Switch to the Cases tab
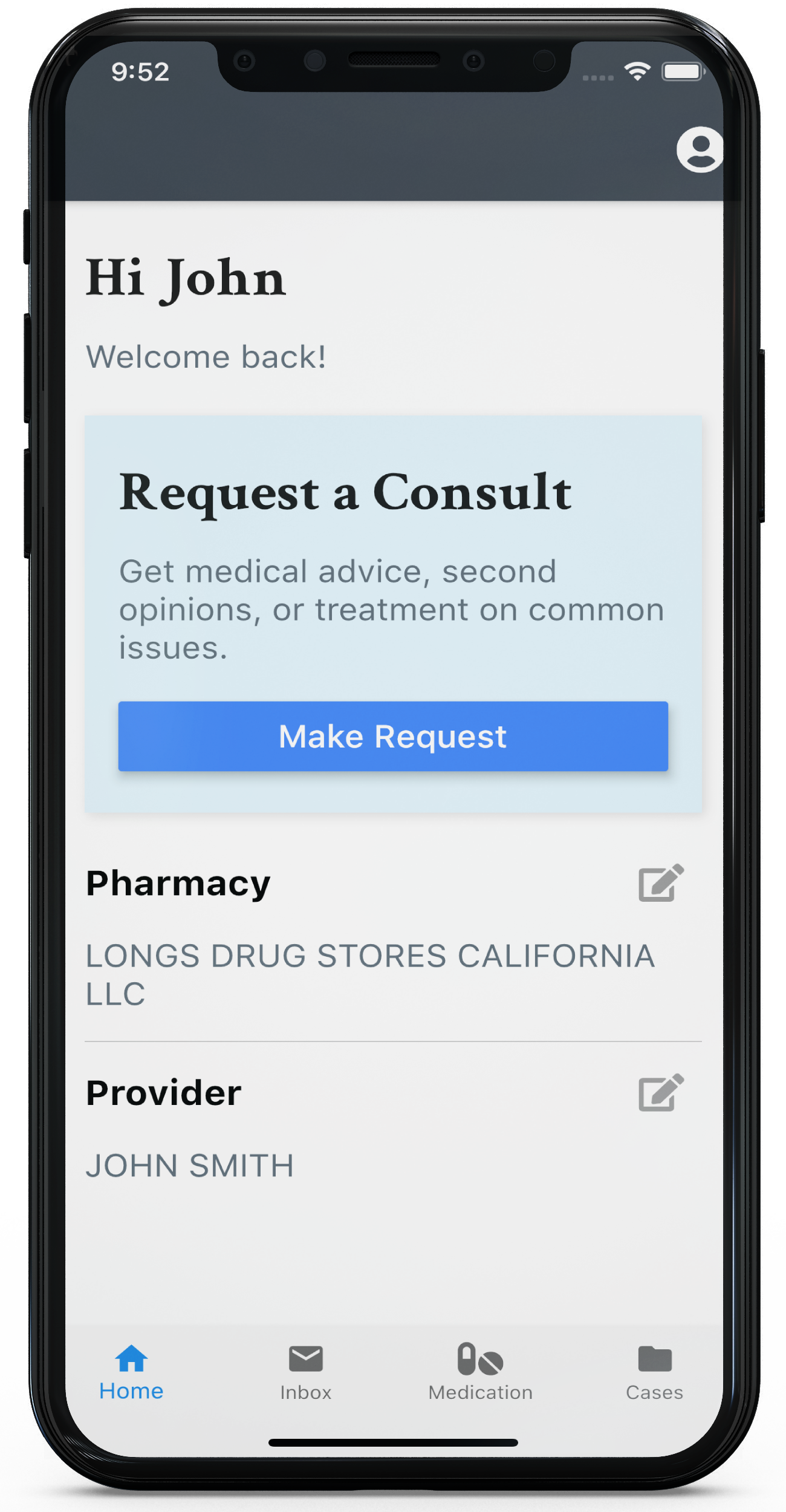Image resolution: width=786 pixels, height=1512 pixels. point(655,1372)
